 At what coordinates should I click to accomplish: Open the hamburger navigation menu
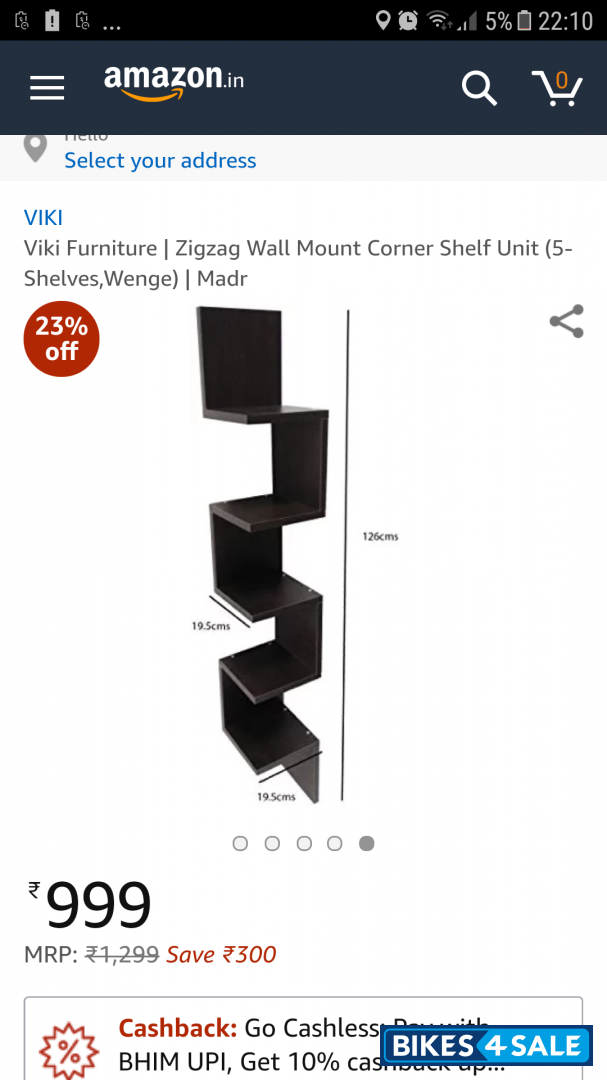[x=47, y=88]
